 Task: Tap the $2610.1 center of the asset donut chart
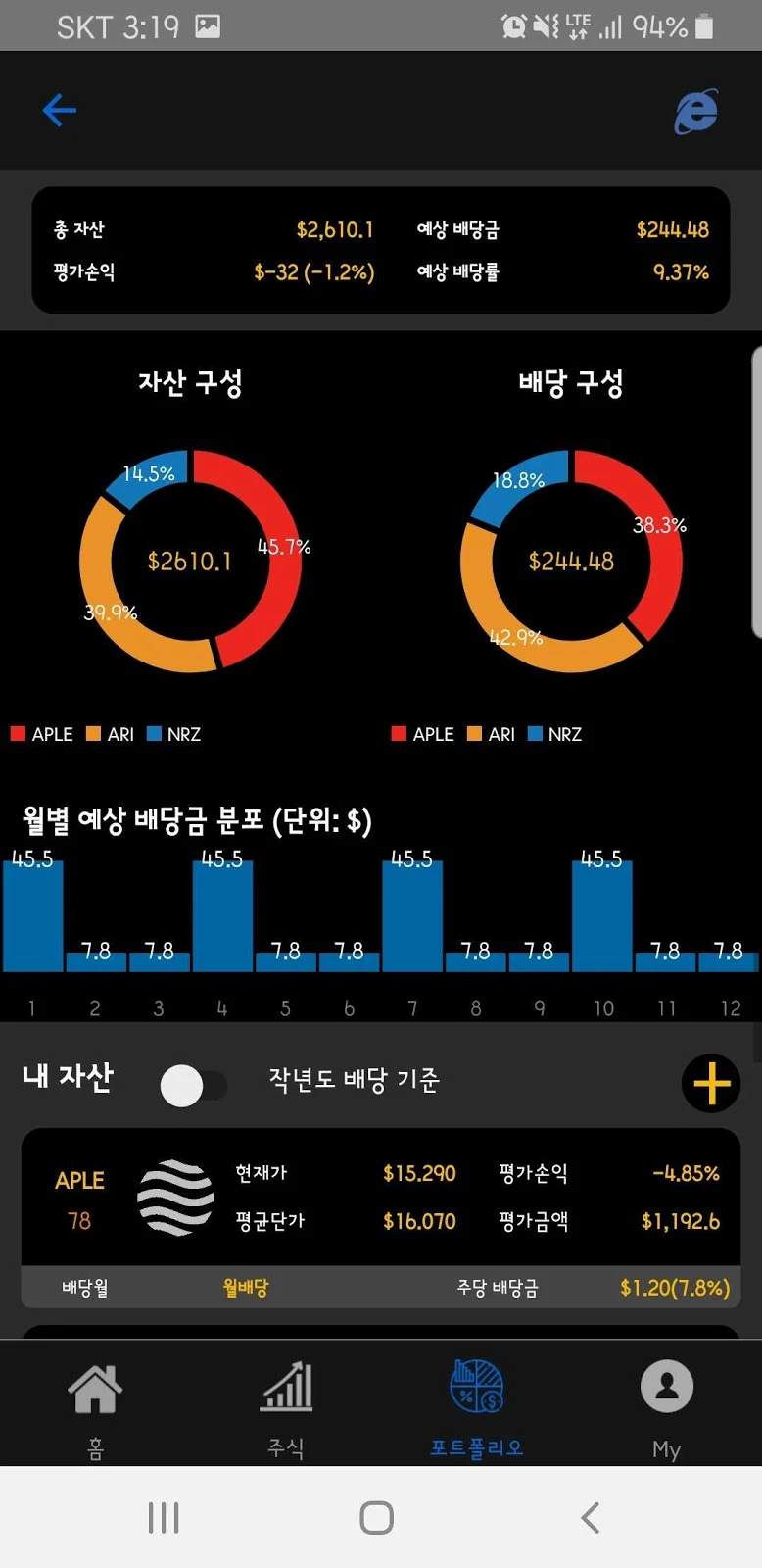(190, 562)
